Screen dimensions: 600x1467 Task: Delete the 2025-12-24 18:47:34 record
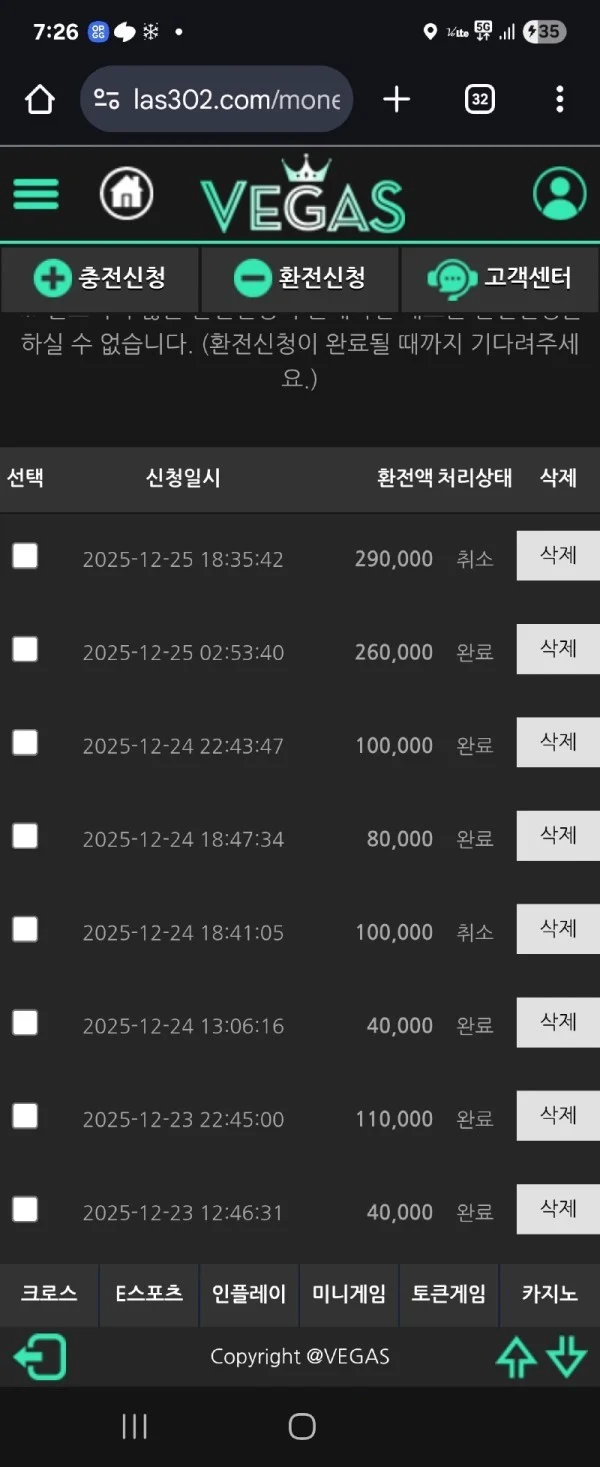(558, 836)
